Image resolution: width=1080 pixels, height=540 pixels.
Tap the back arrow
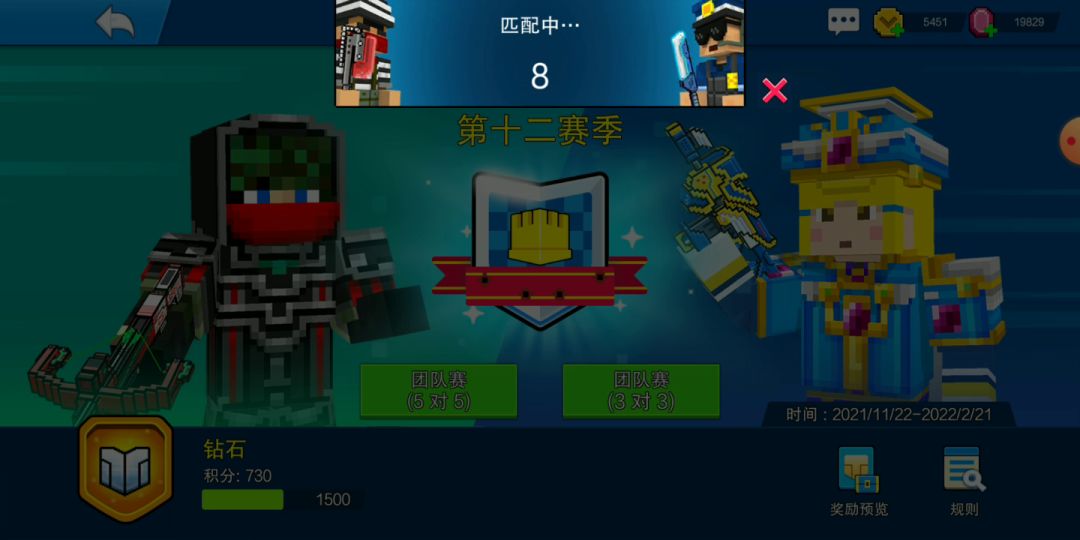click(115, 22)
